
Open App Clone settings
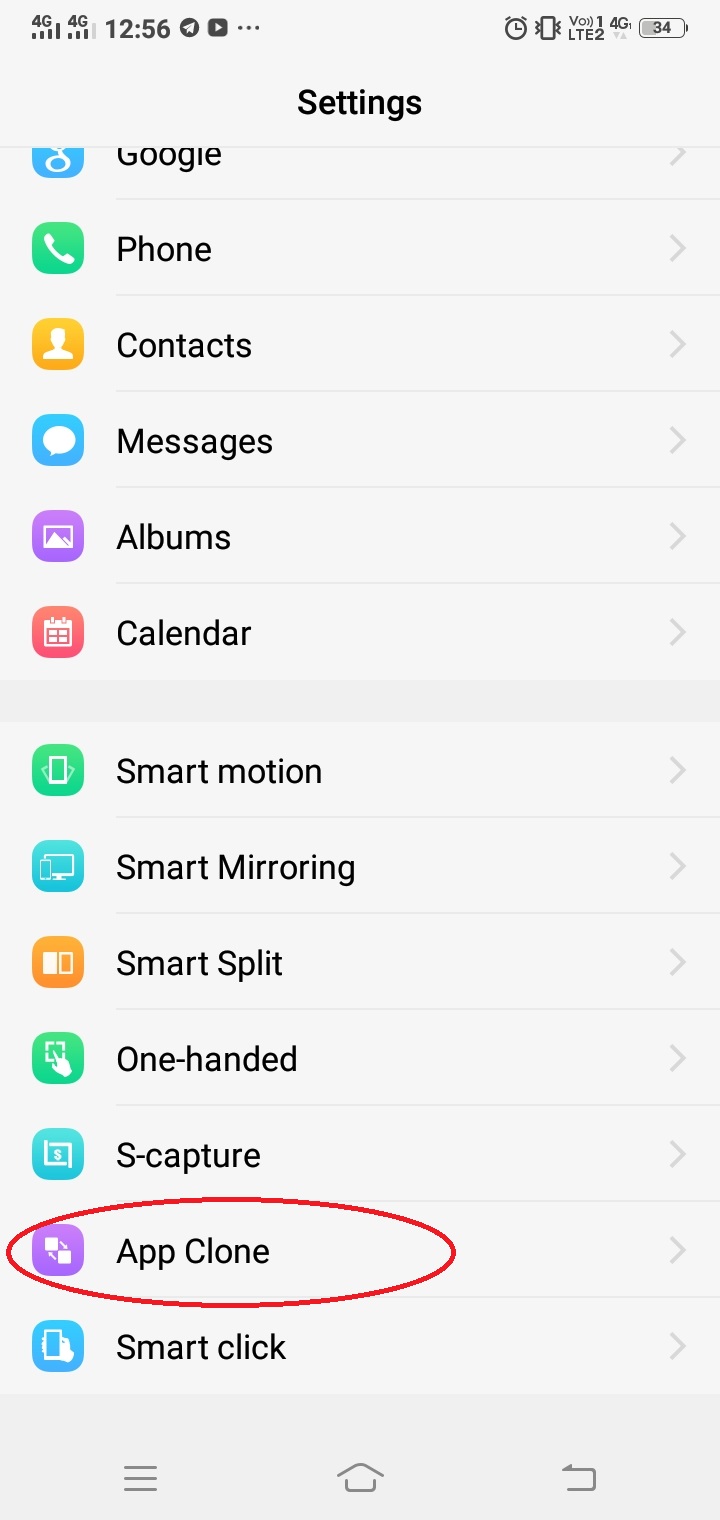360,1251
